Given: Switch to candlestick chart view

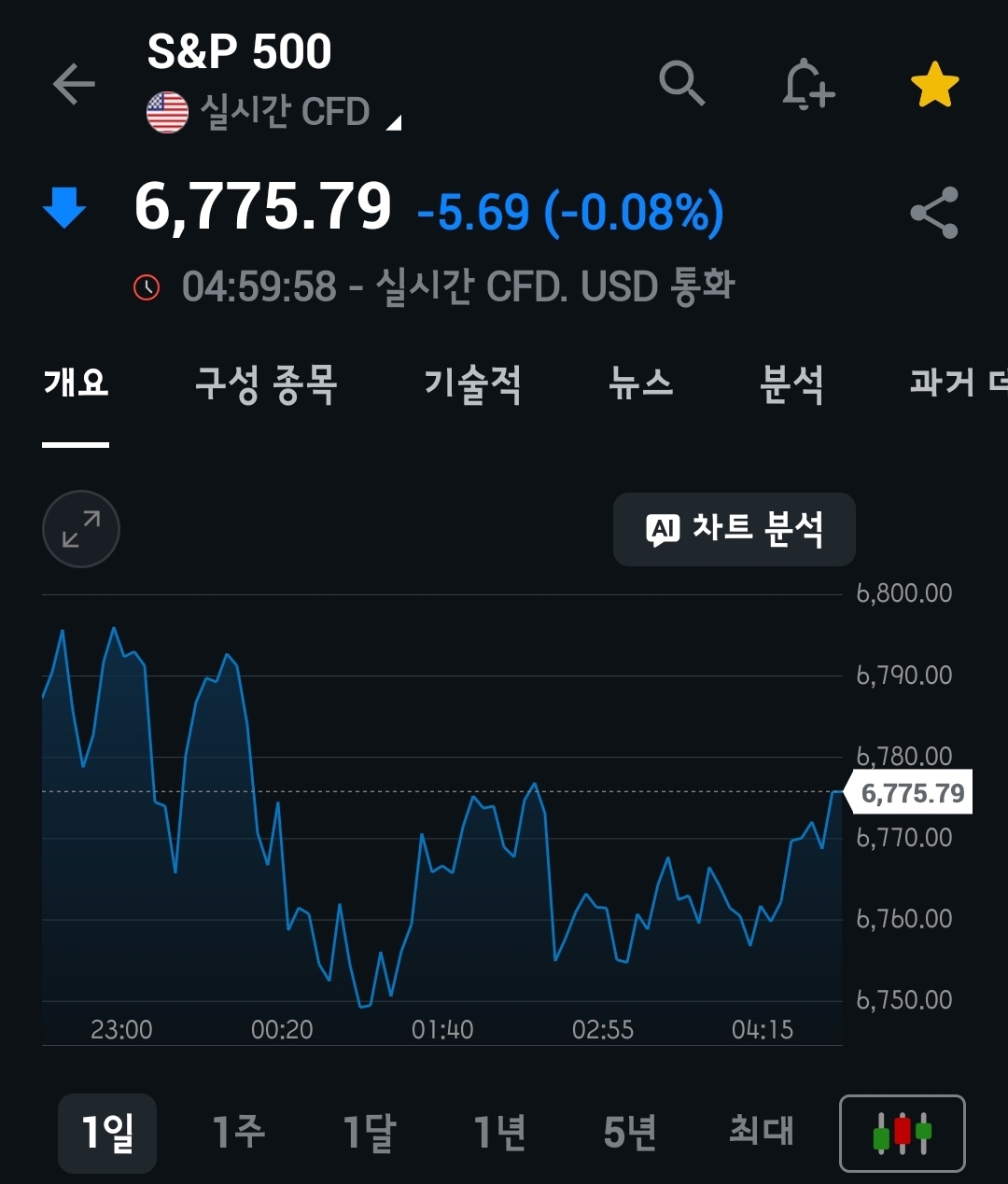Looking at the screenshot, I should click(902, 1133).
